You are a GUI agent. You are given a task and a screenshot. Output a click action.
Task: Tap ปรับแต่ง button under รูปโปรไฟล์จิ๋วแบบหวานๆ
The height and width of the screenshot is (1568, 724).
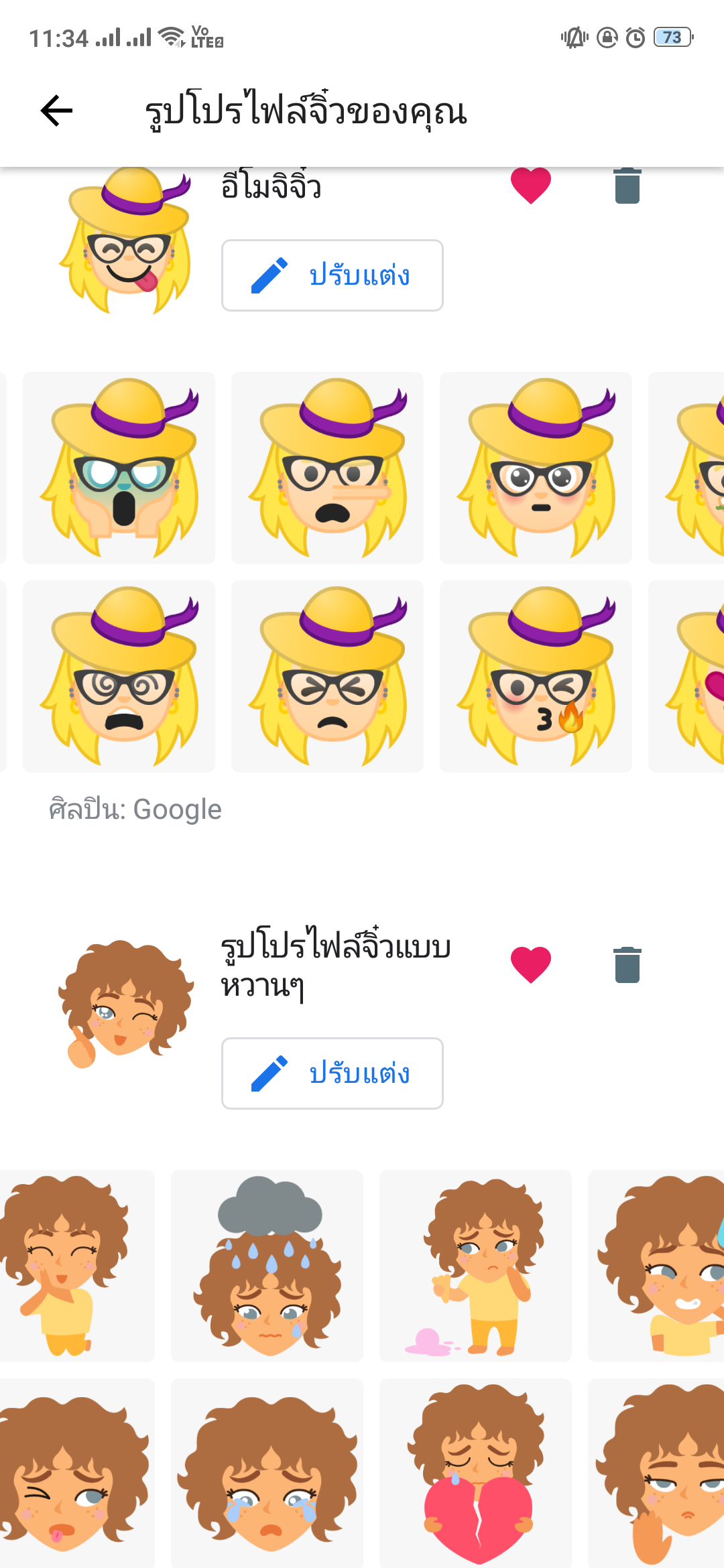click(x=333, y=1073)
